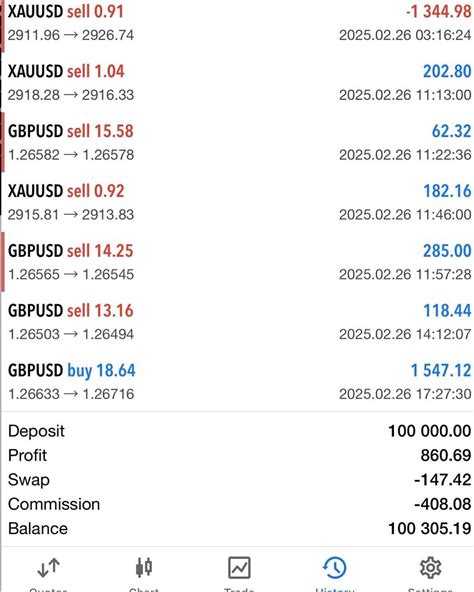
Task: Go to the Trade tab
Action: click(x=239, y=572)
